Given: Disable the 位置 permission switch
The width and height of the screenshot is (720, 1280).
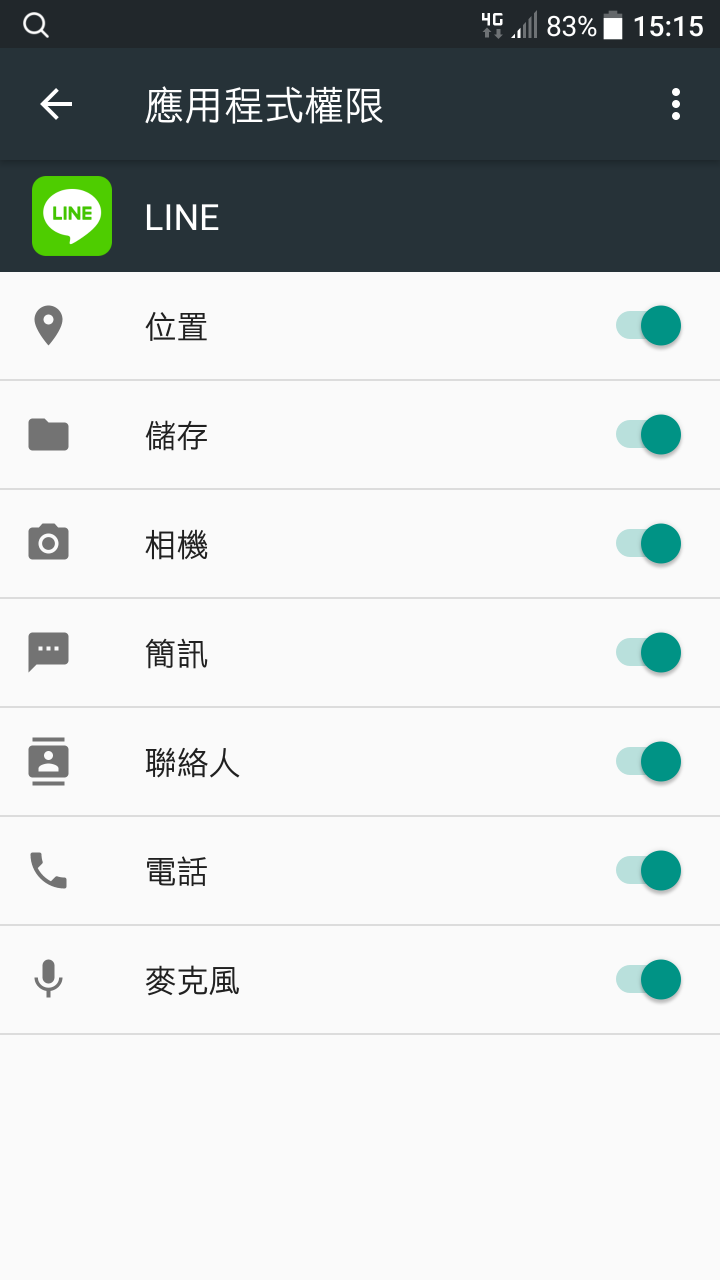Looking at the screenshot, I should pyautogui.click(x=649, y=326).
